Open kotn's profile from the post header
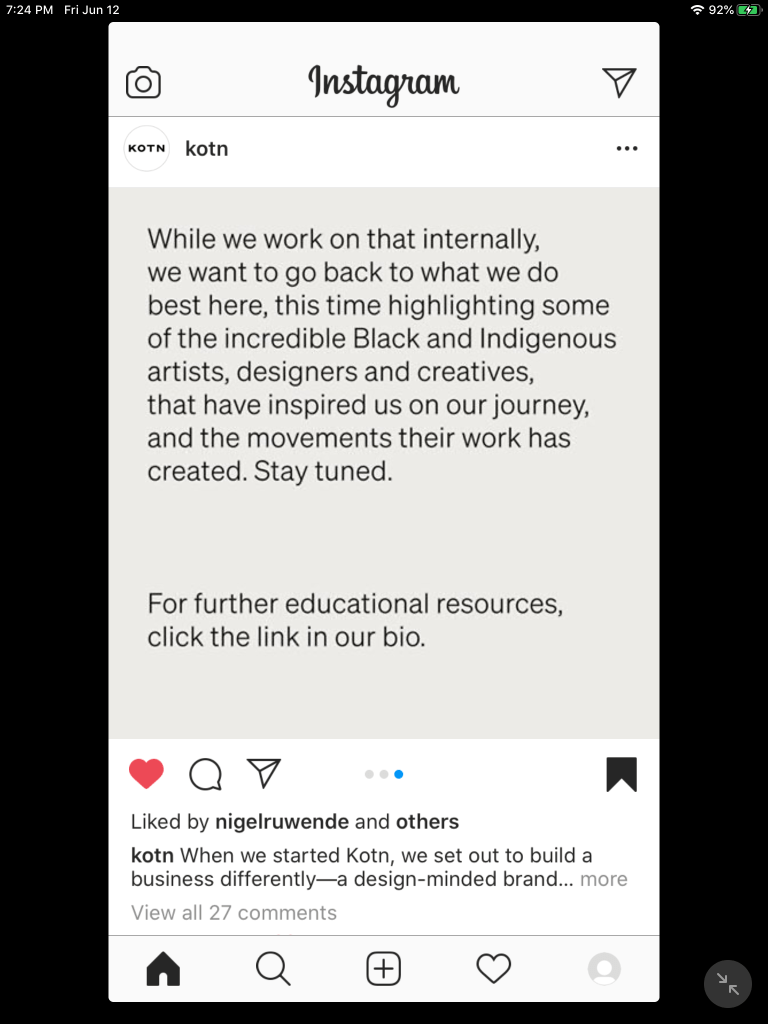 pos(206,149)
